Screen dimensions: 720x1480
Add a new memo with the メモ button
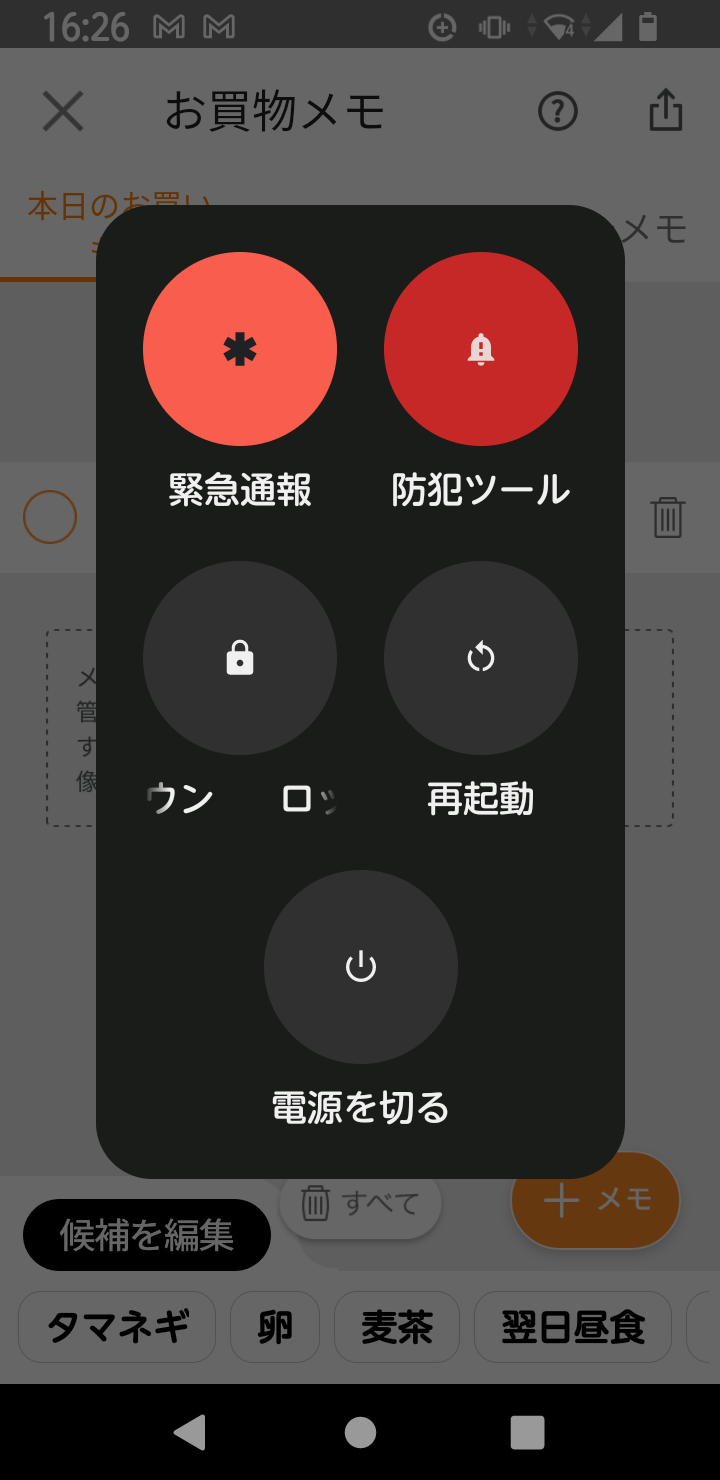coord(594,1200)
